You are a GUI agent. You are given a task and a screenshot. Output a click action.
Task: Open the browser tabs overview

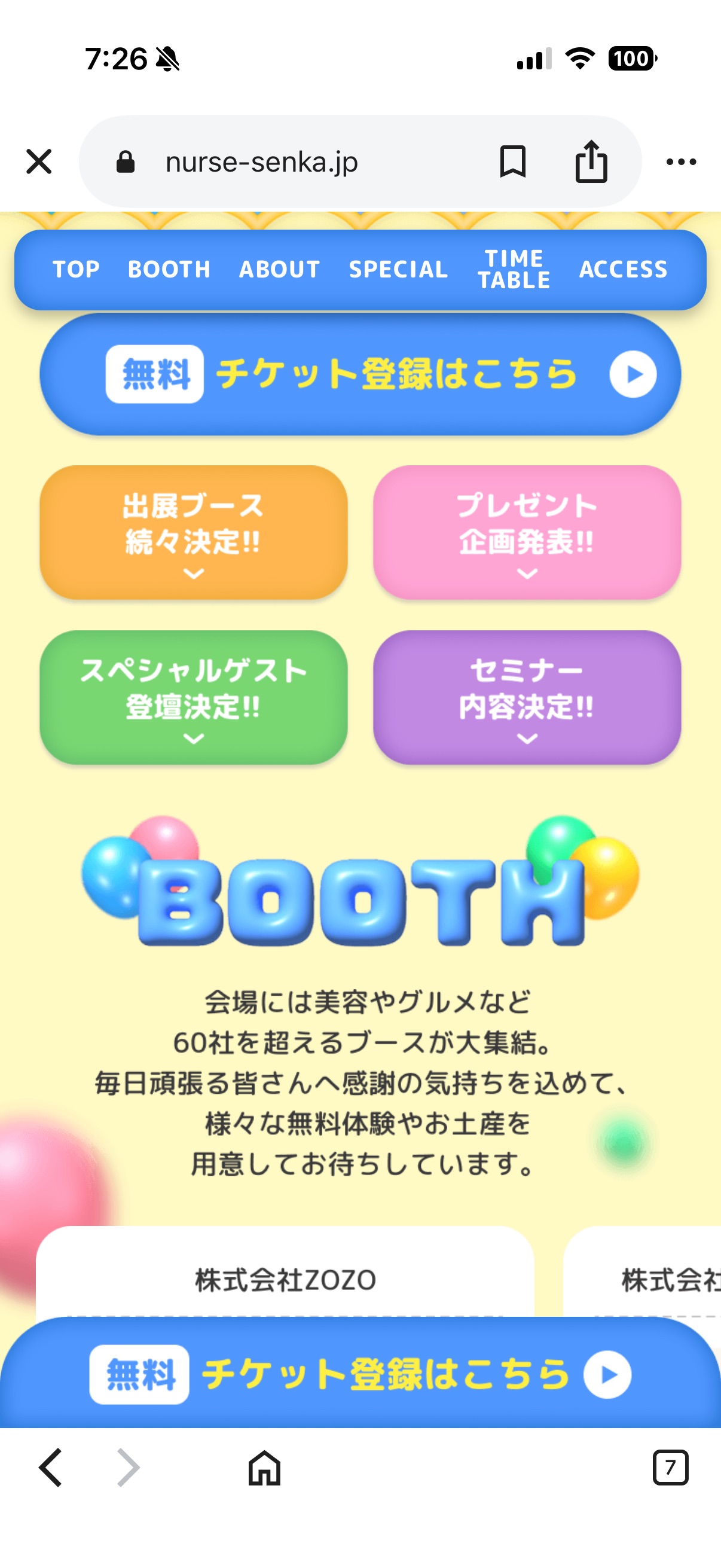pos(670,1467)
